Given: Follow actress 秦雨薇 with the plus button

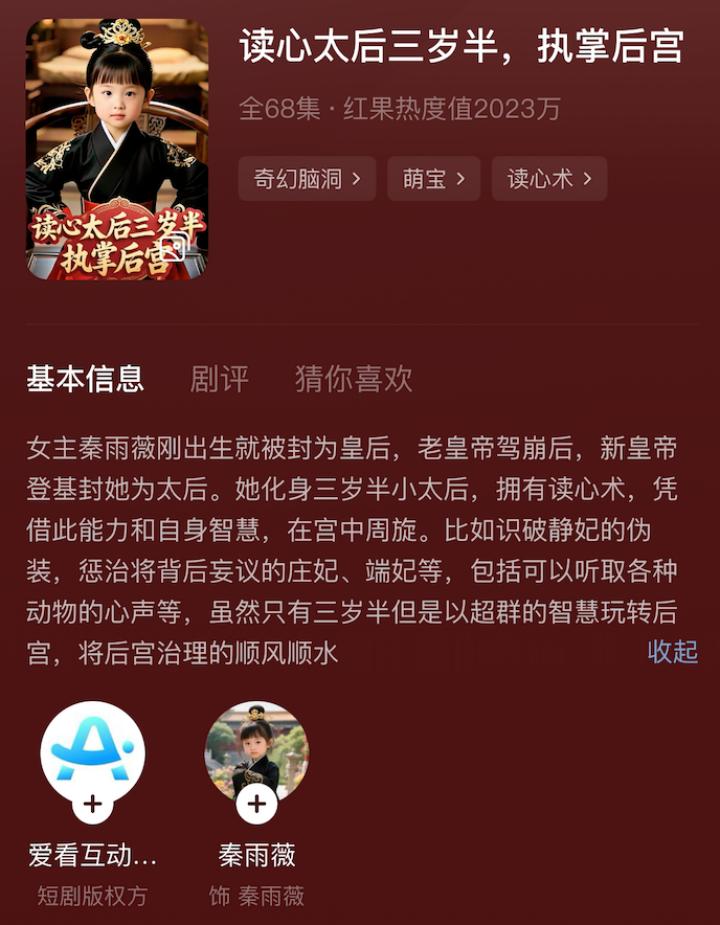Looking at the screenshot, I should point(256,803).
